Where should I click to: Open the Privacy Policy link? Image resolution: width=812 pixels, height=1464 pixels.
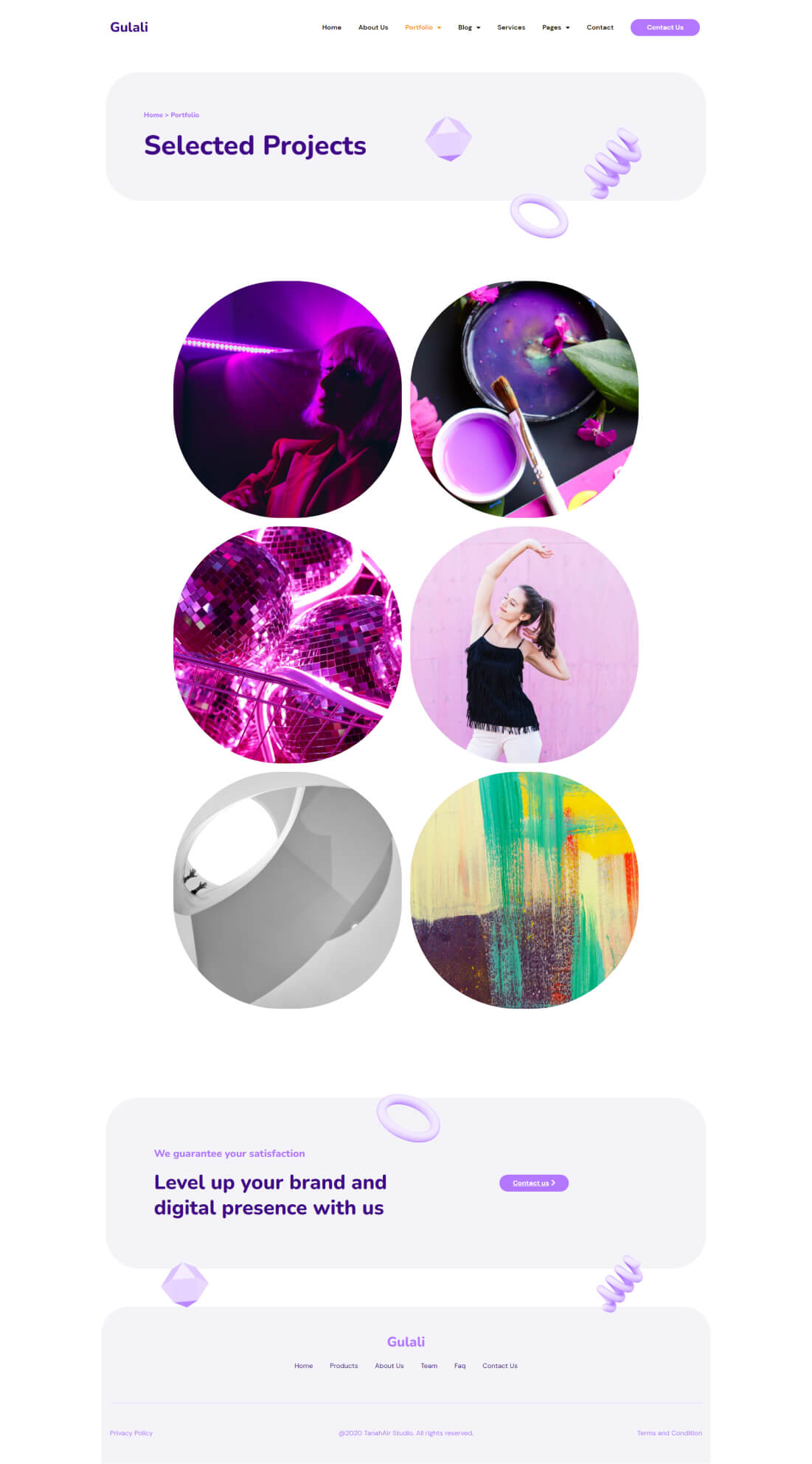tap(131, 1433)
